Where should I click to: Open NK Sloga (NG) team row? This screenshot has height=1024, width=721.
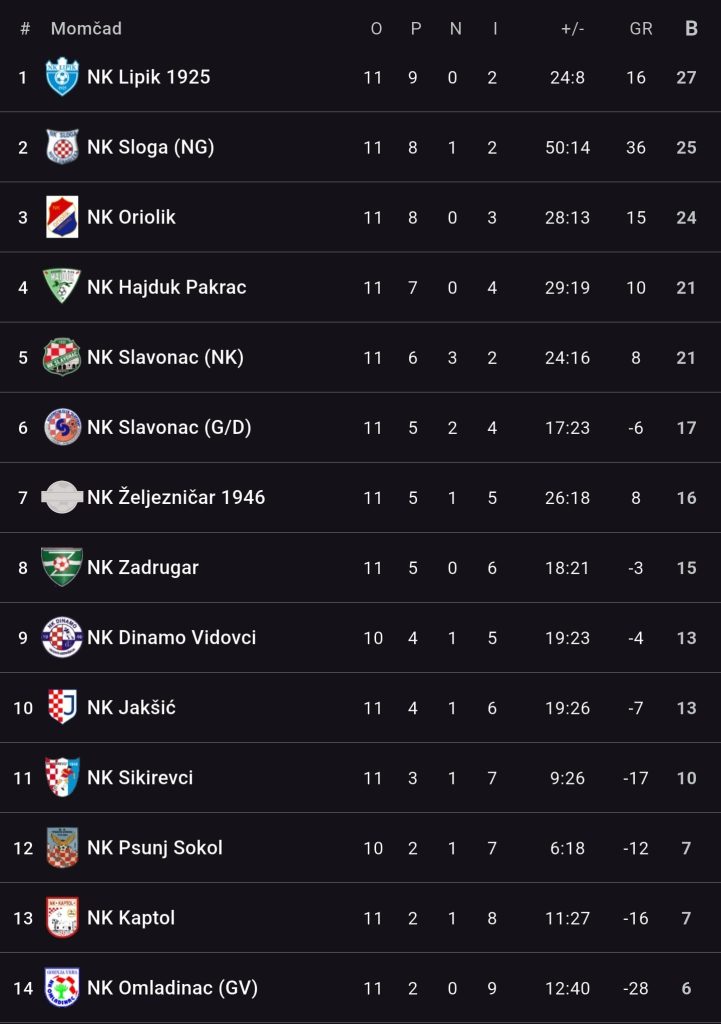150,147
